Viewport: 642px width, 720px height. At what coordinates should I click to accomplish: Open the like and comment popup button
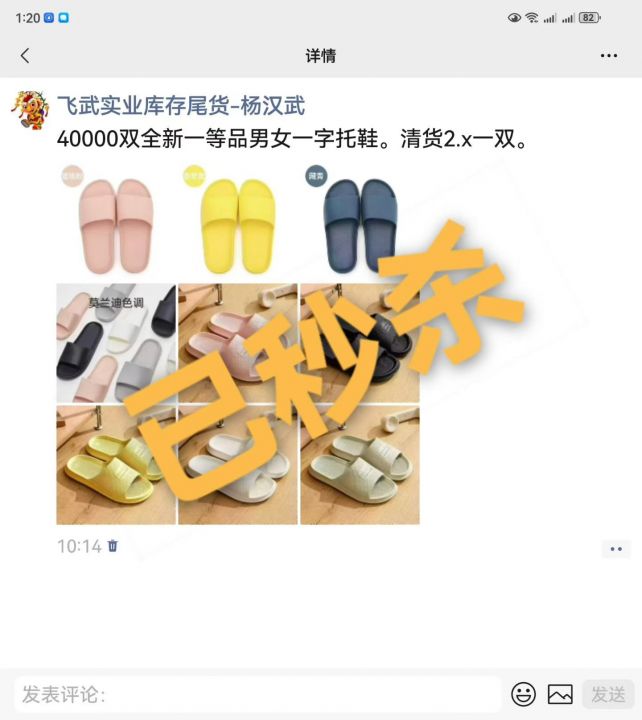pos(615,548)
